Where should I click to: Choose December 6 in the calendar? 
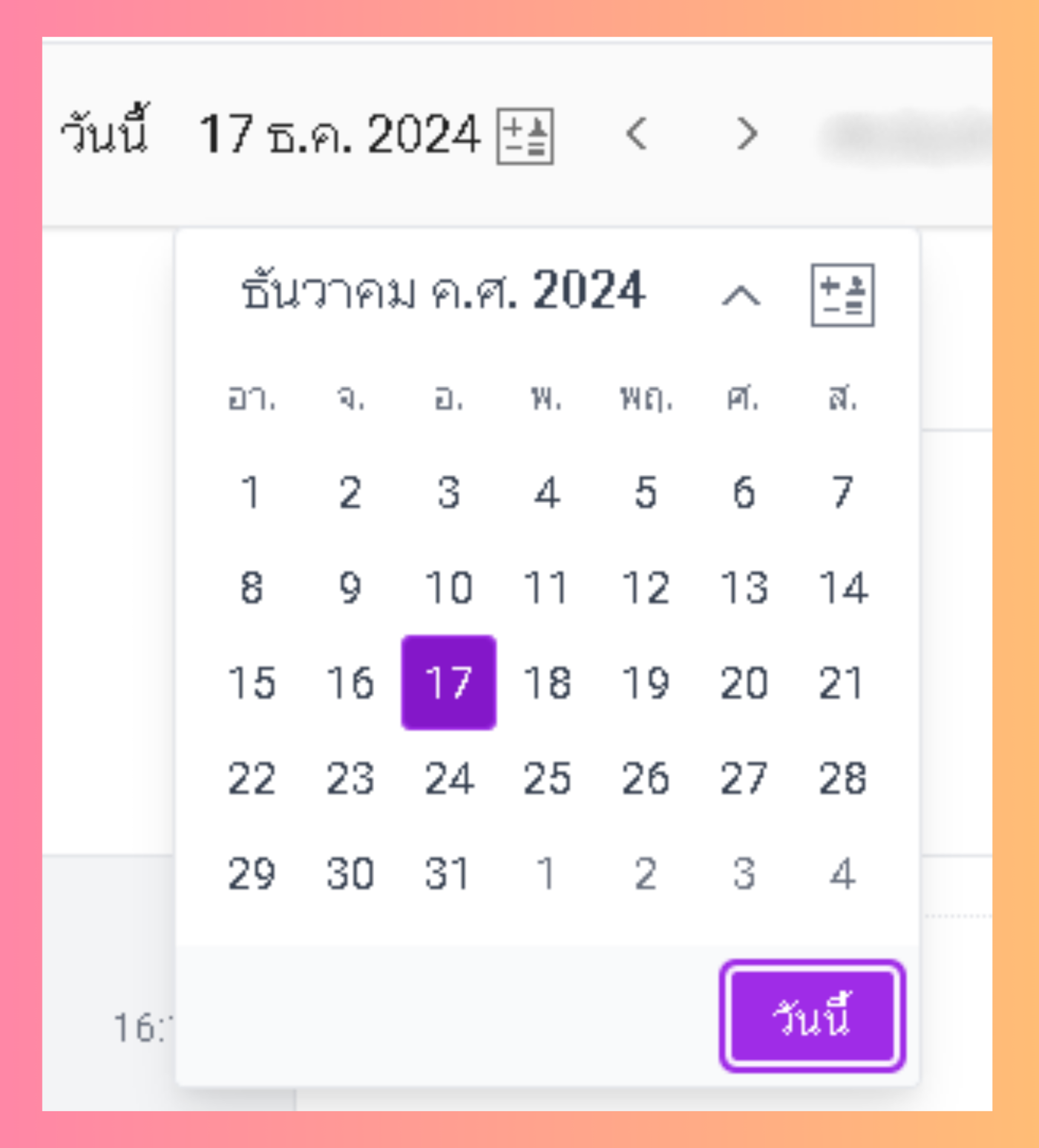tap(744, 492)
